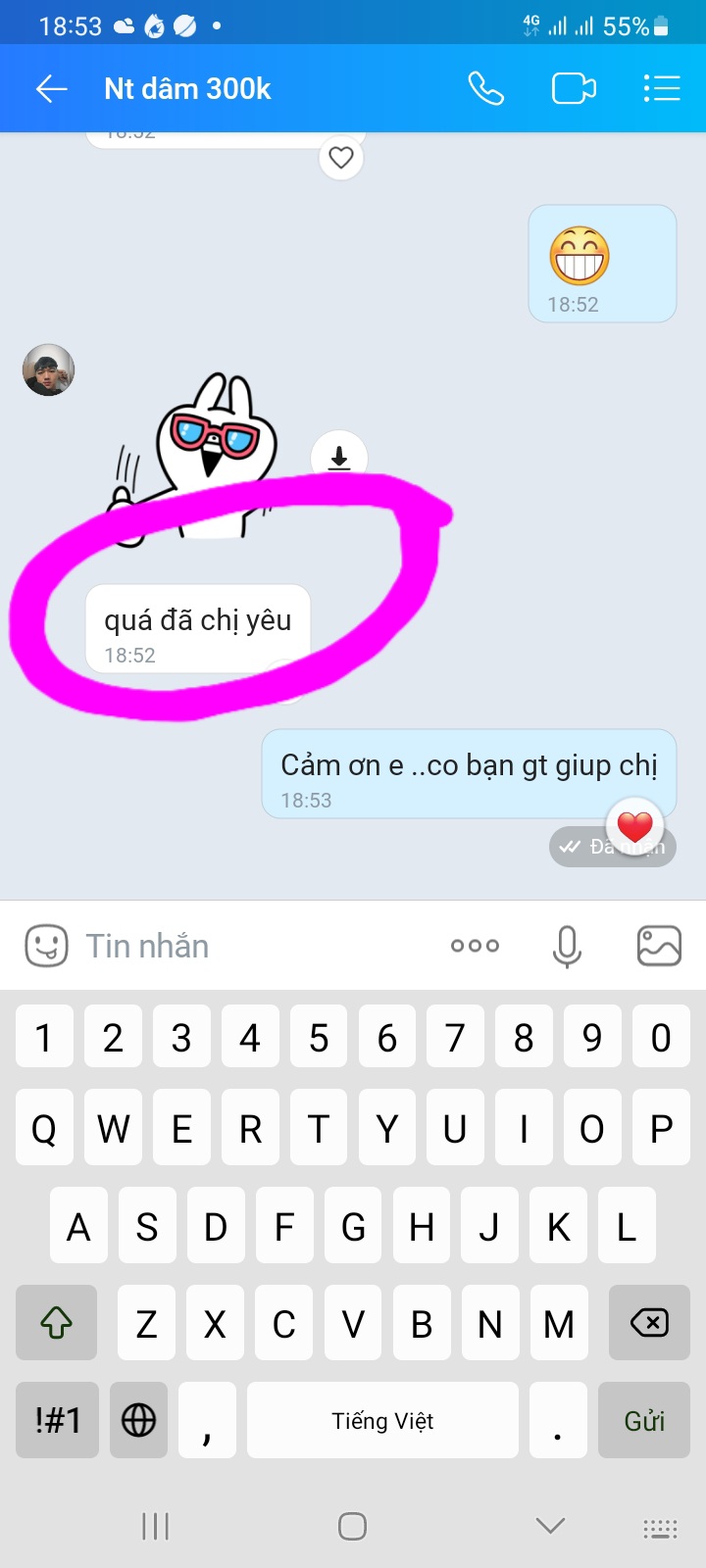The height and width of the screenshot is (1568, 706).
Task: Hide the keyboard with down arrow
Action: coord(550,1526)
